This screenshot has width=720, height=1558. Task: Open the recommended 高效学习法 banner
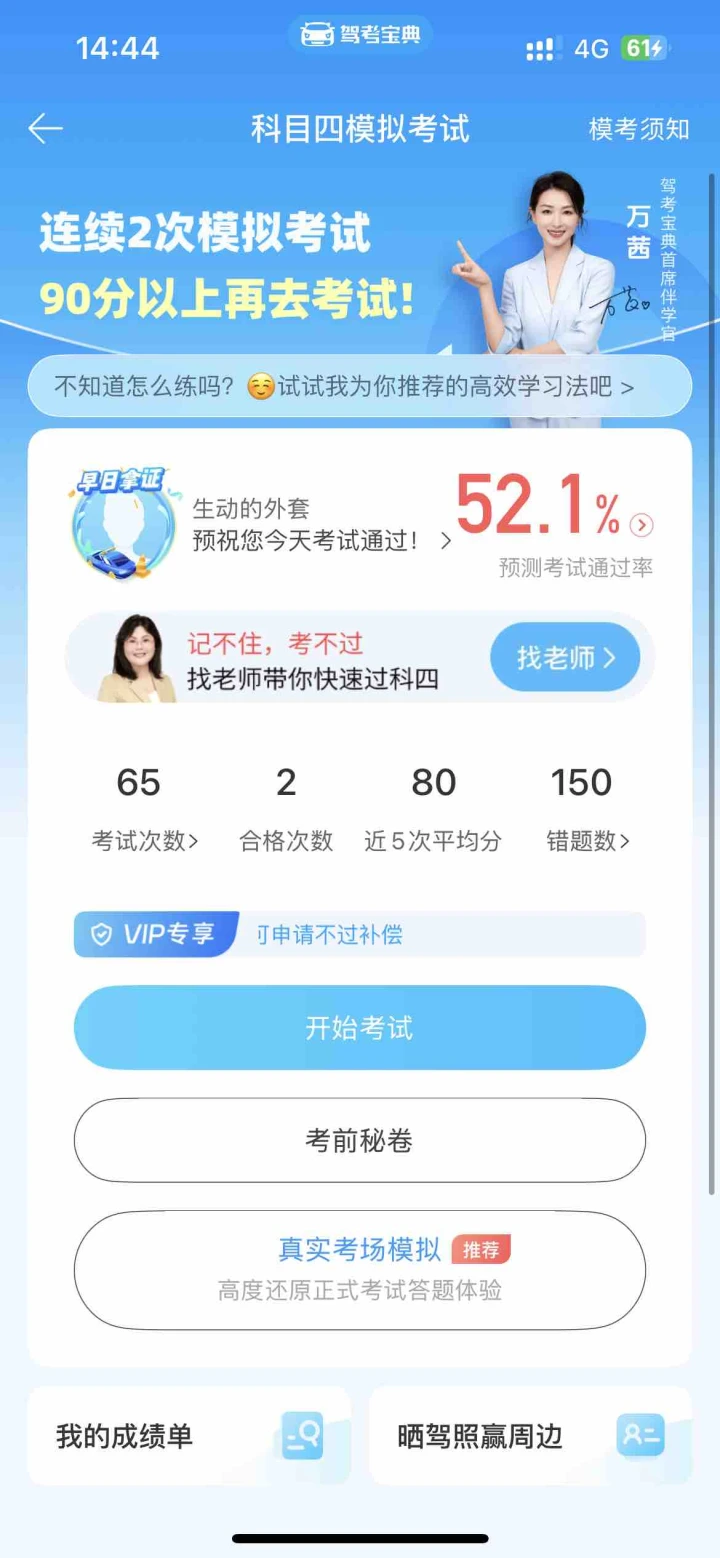click(358, 386)
